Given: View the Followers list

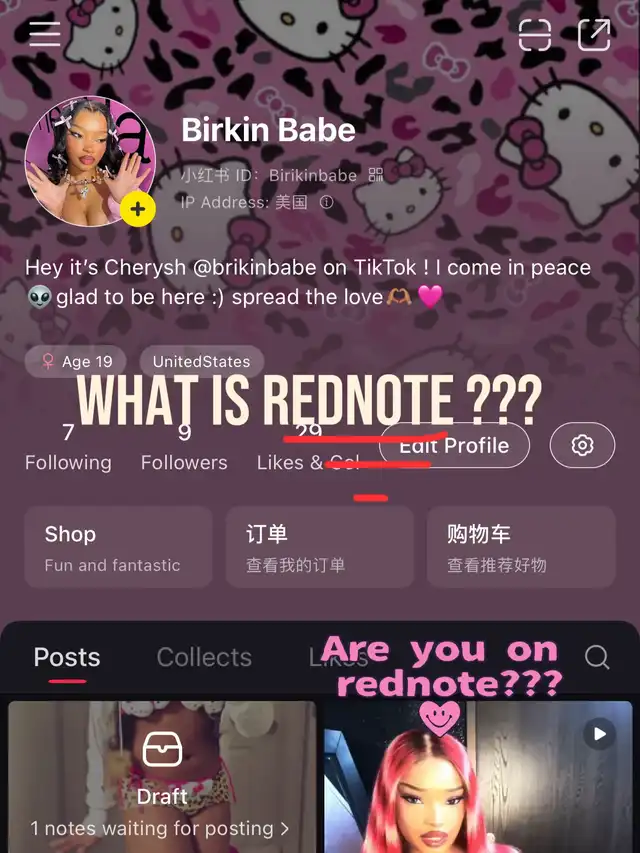Looking at the screenshot, I should click(184, 447).
